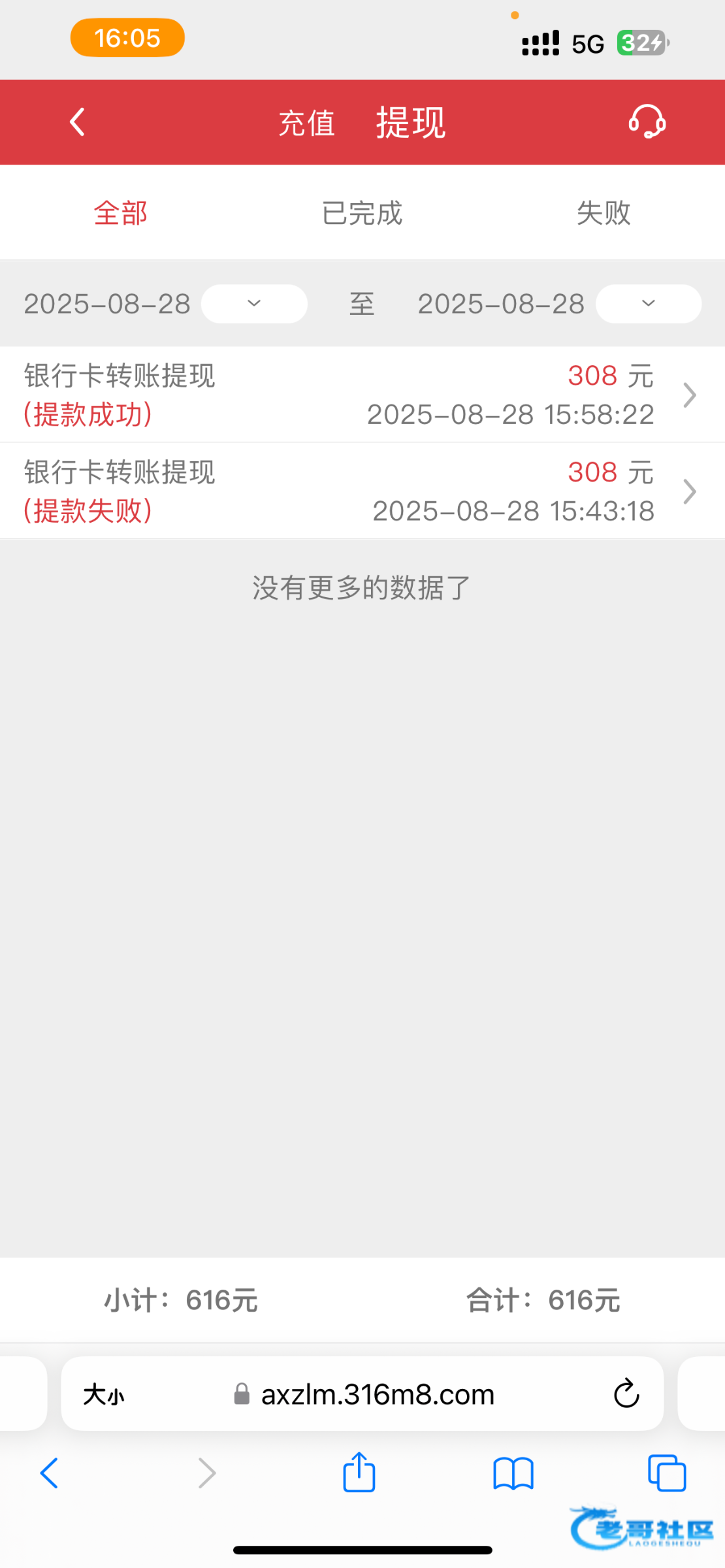The height and width of the screenshot is (1568, 725).
Task: Open Safari bookmarks
Action: click(x=513, y=1473)
